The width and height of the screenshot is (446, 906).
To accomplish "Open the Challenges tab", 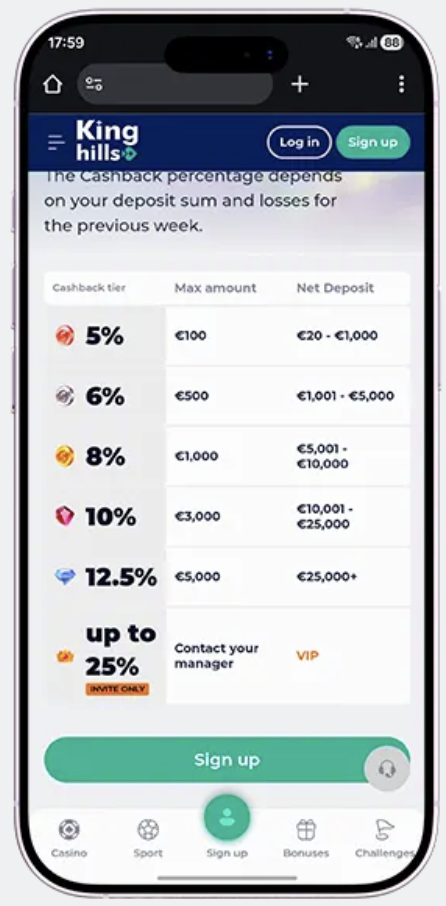I will pos(385,838).
